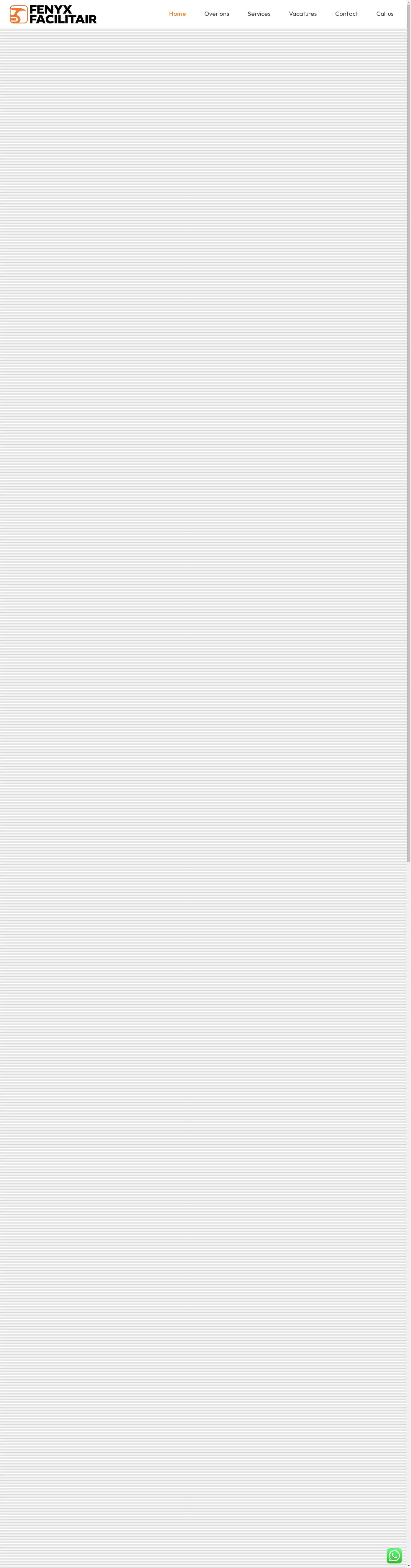Open the Contact page

pos(346,14)
